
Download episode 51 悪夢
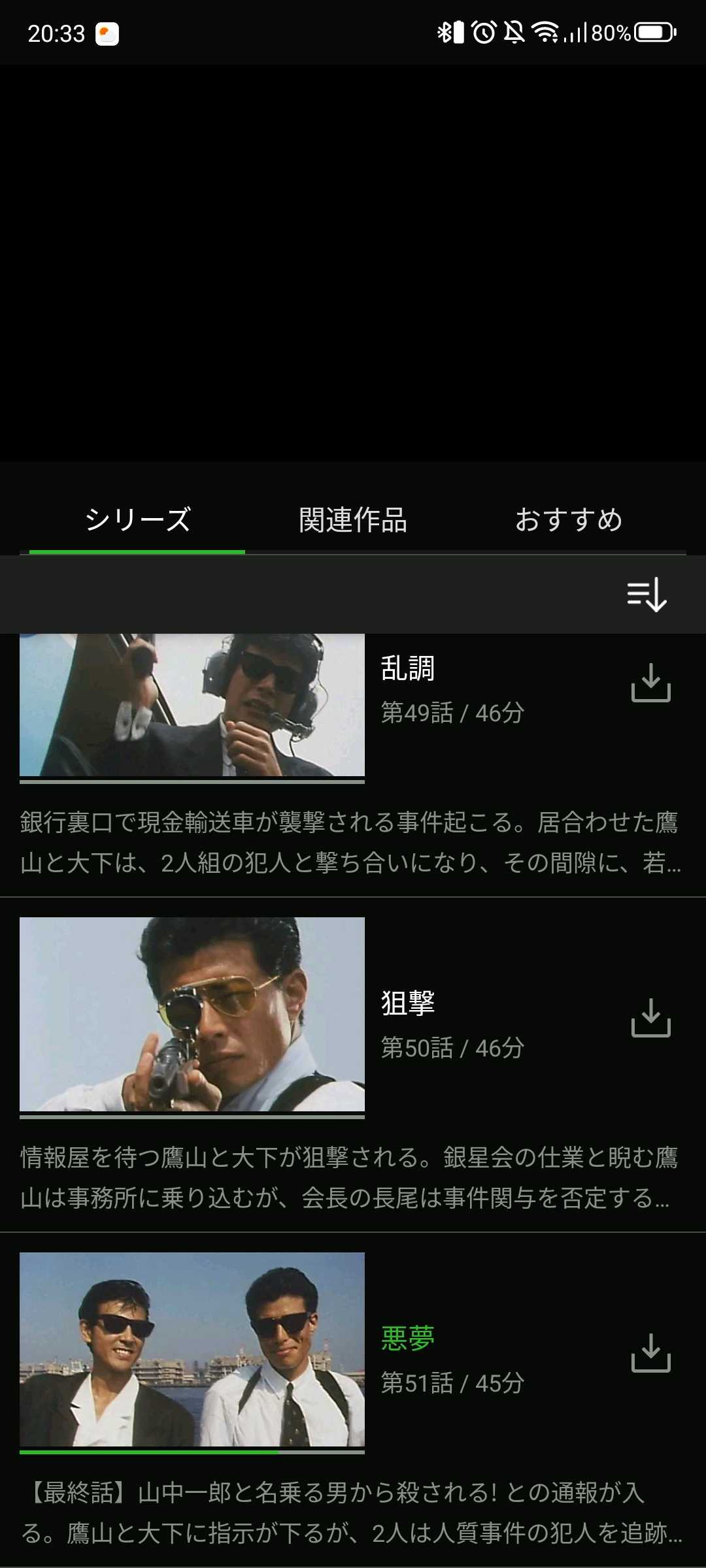point(650,1352)
